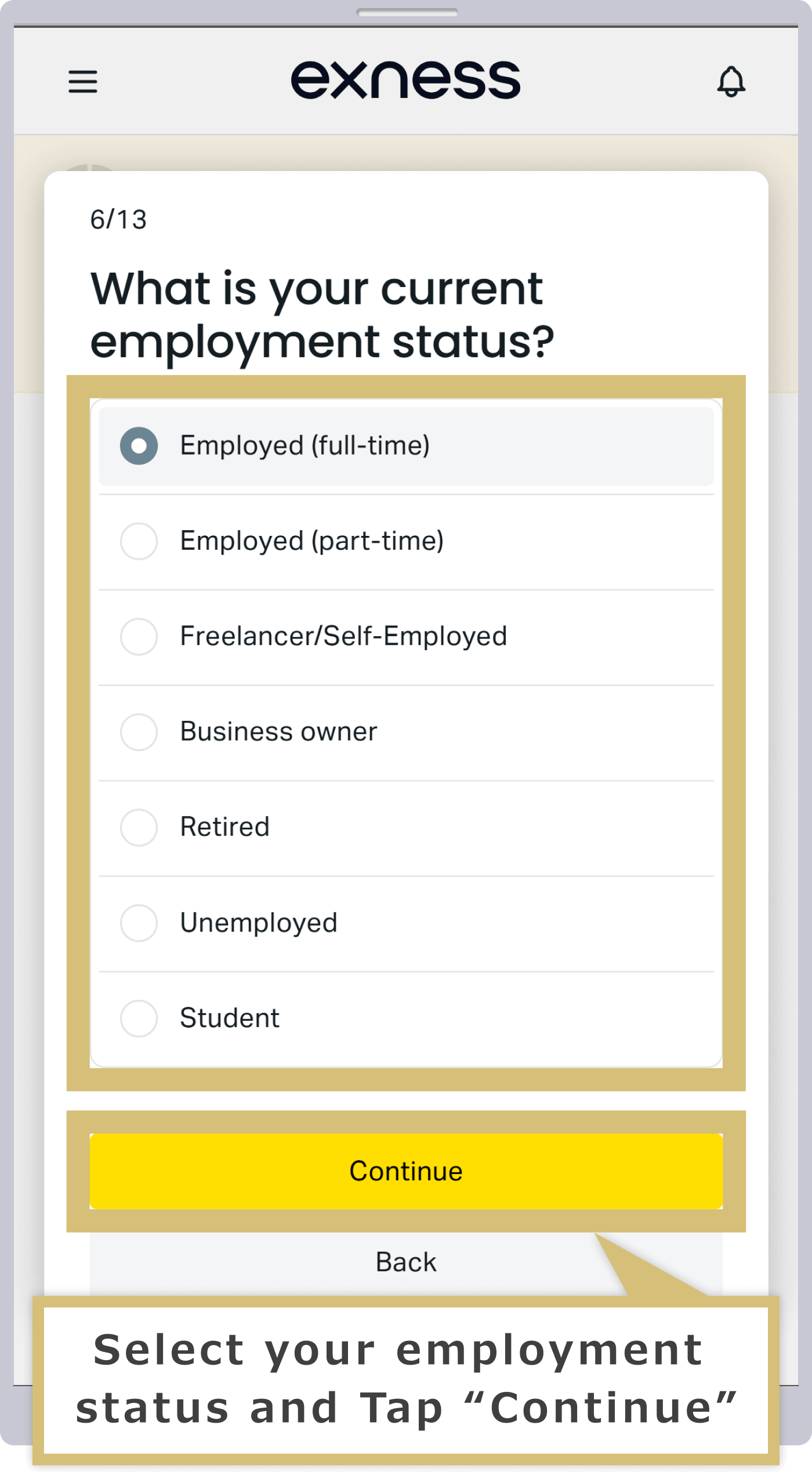
Task: Pick Student as employment status
Action: (x=406, y=1018)
